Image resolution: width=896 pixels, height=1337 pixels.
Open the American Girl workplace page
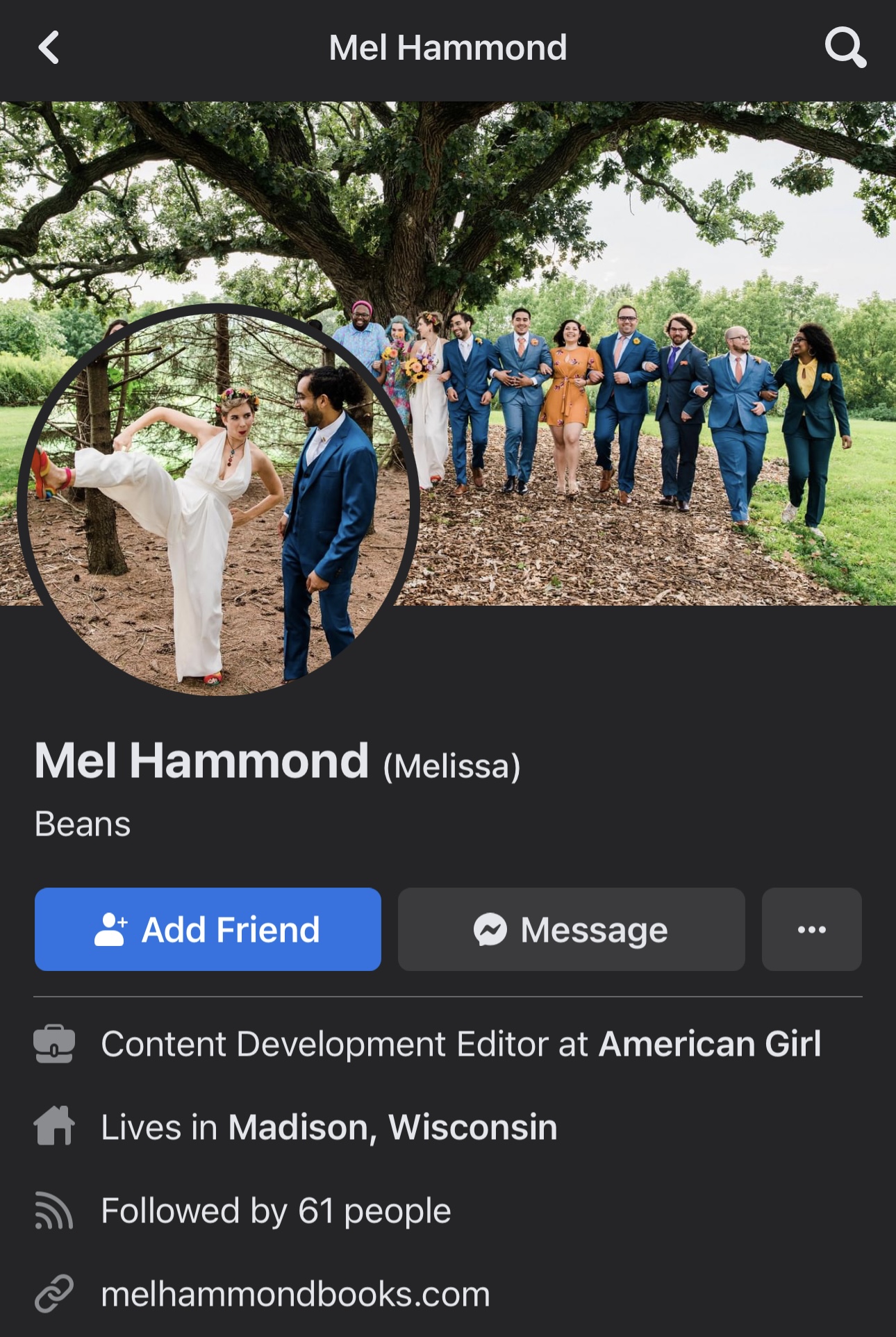tap(709, 1044)
